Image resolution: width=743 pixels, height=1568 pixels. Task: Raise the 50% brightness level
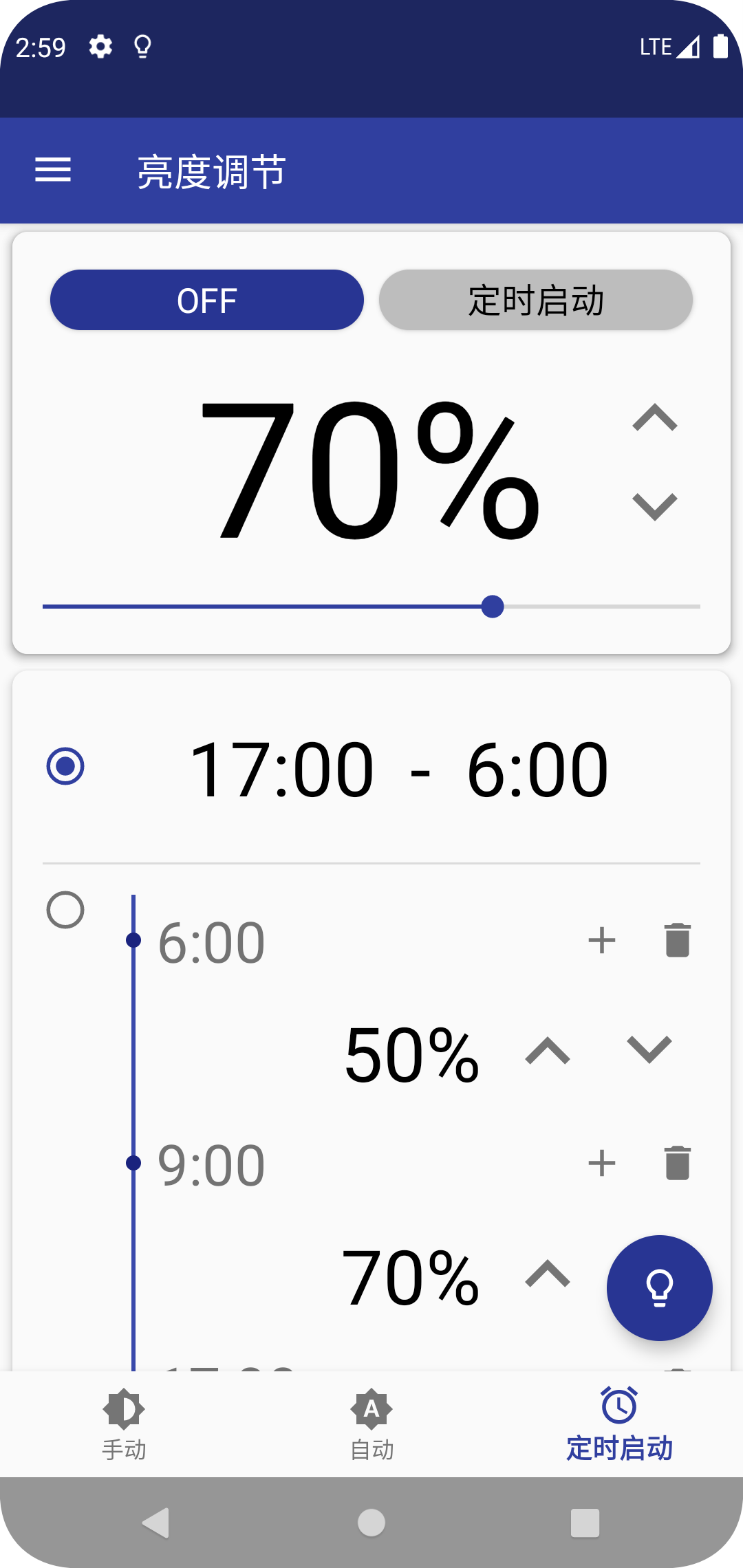tap(548, 1051)
